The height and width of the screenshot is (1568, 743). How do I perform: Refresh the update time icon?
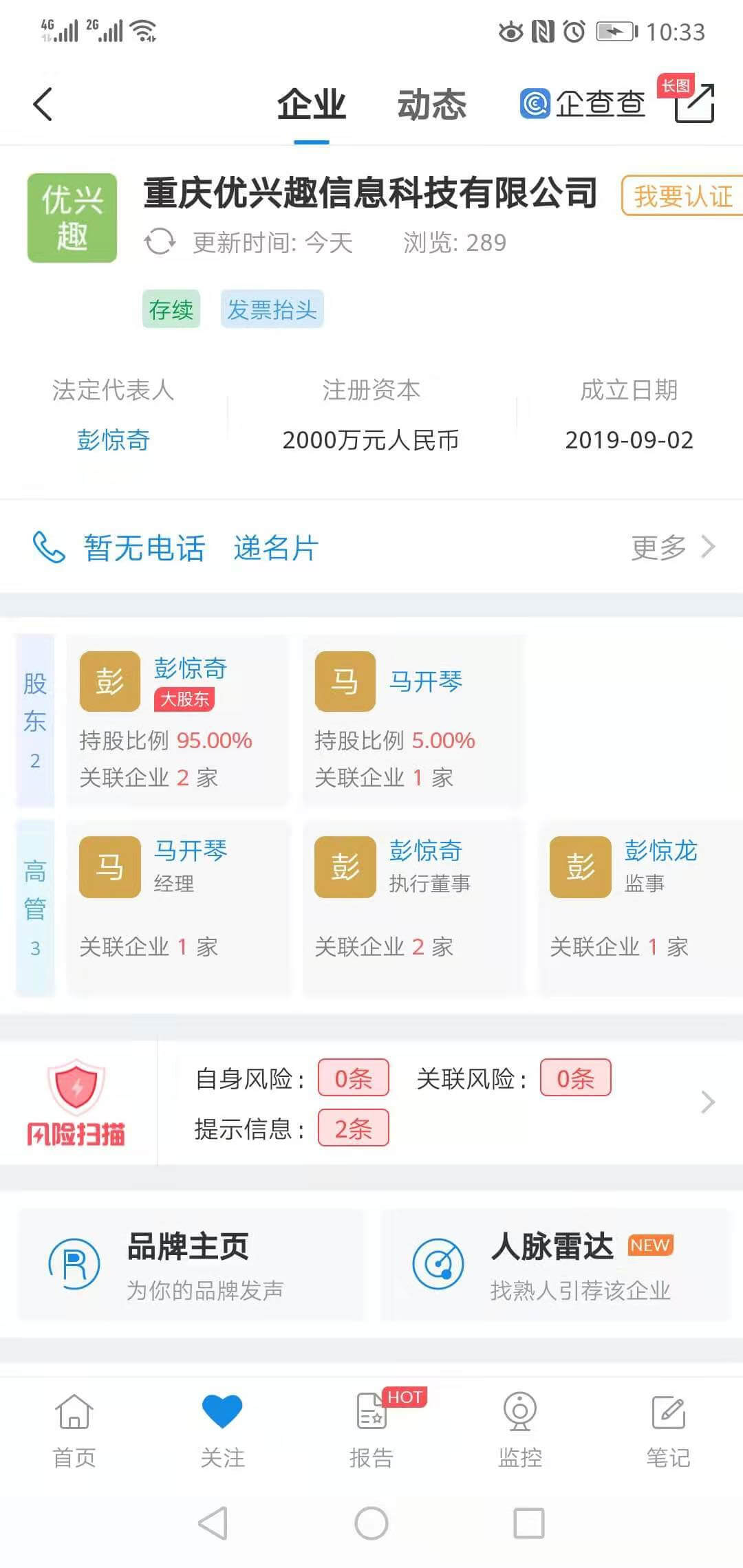click(x=160, y=242)
